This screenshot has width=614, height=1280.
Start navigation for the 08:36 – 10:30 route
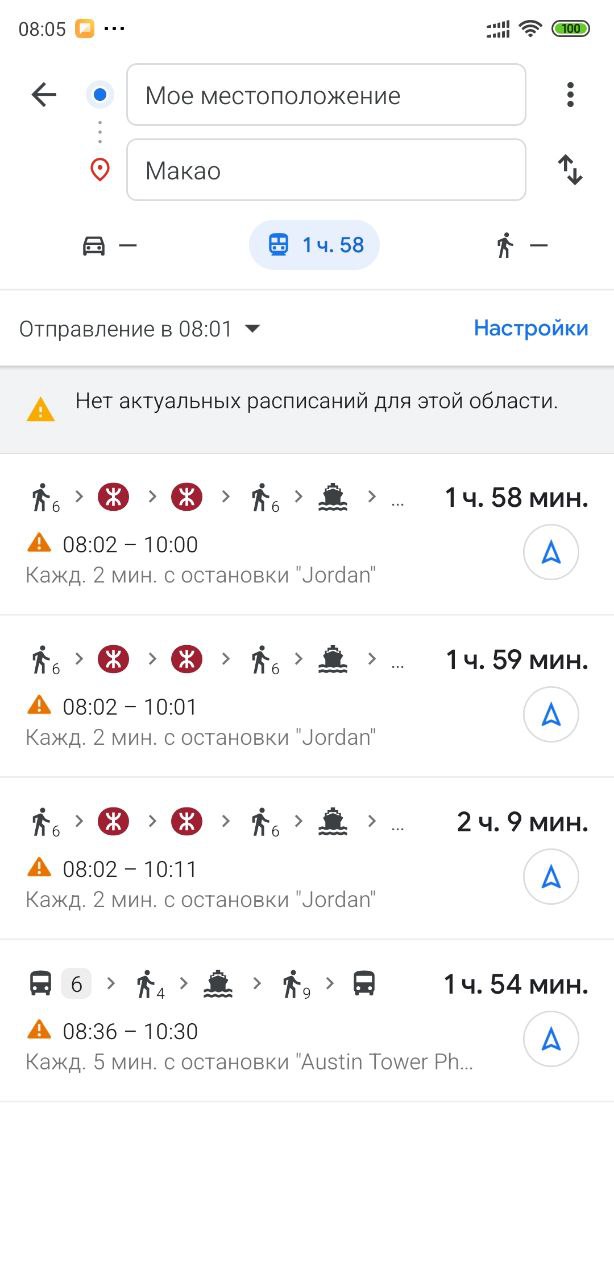(x=551, y=1039)
